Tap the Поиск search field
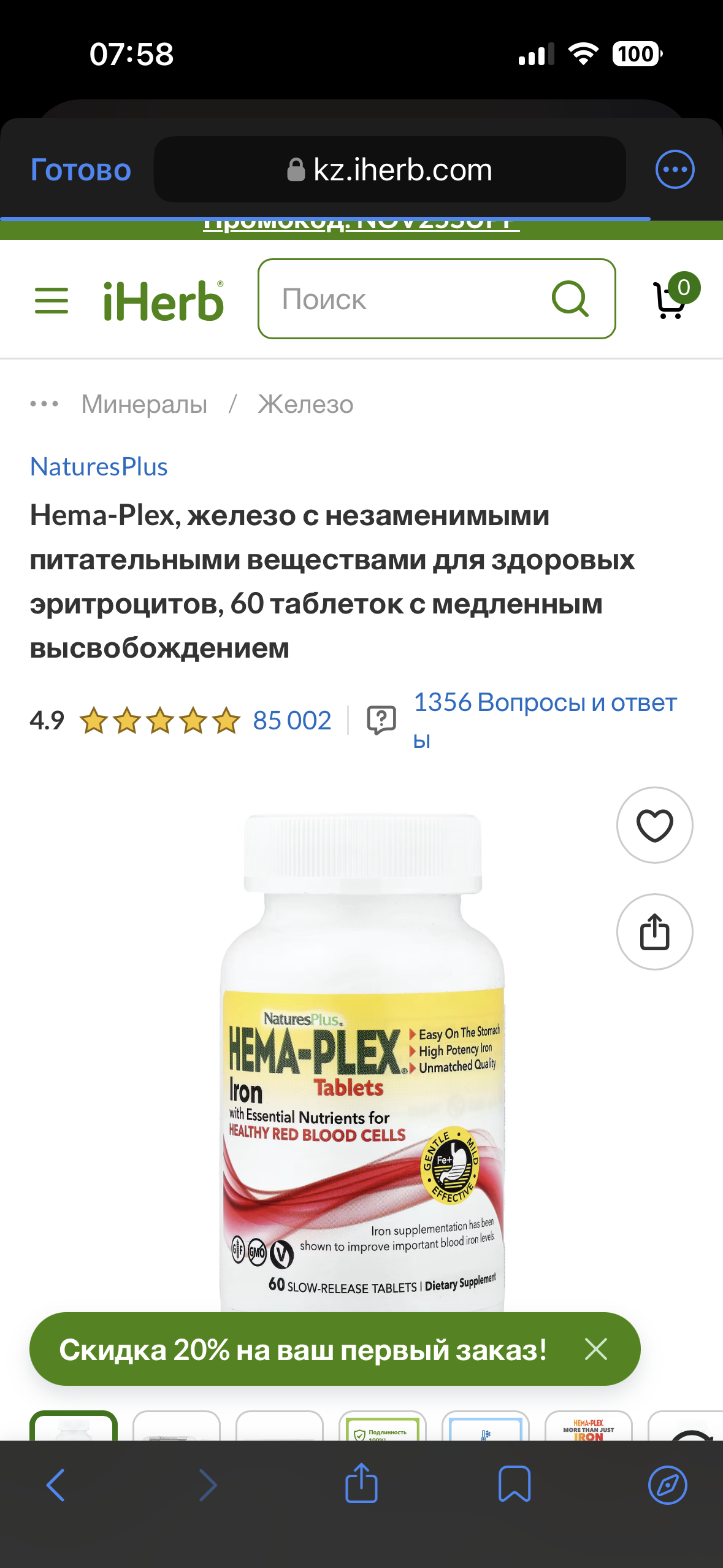This screenshot has width=723, height=1568. point(405,299)
